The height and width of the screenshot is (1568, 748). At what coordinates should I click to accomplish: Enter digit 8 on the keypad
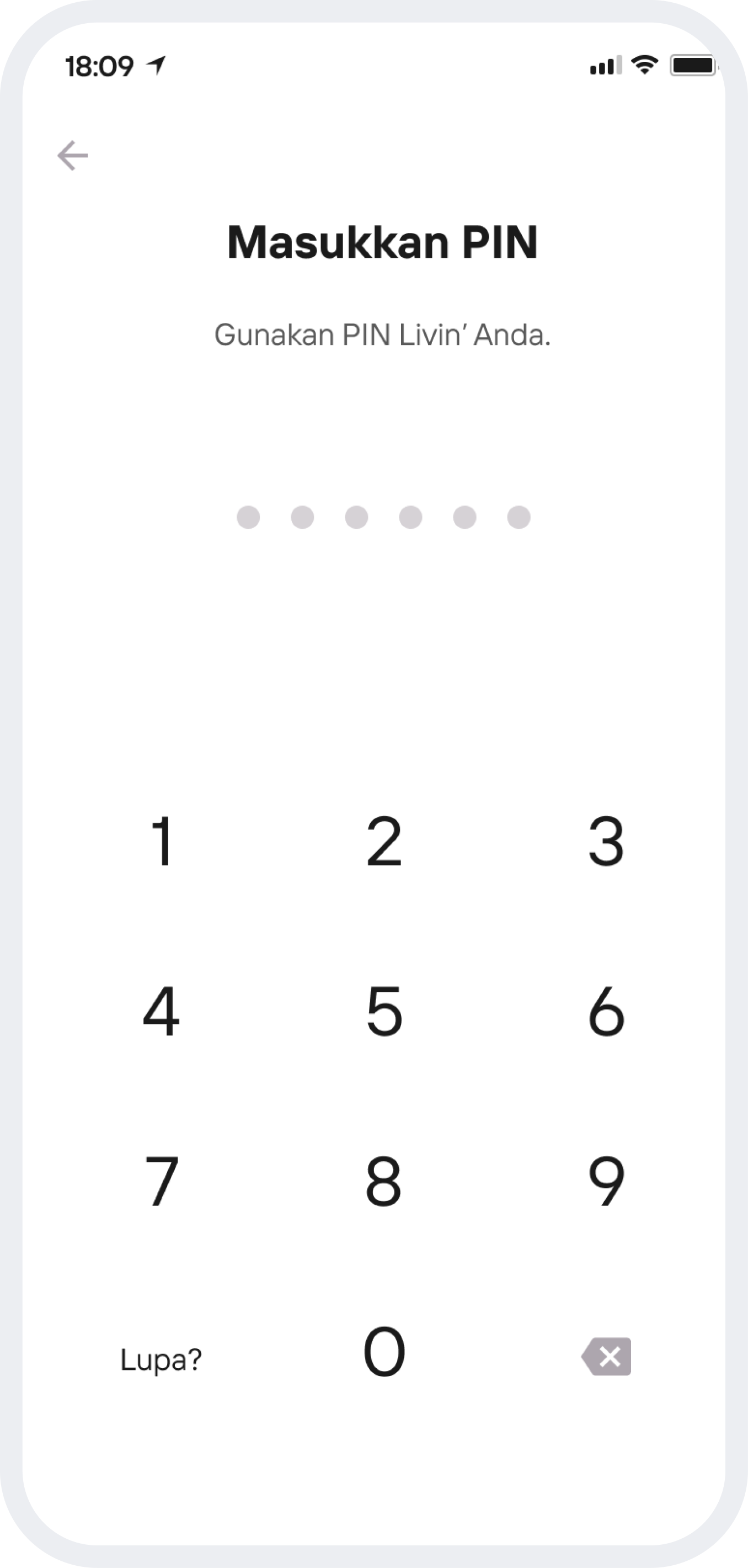(x=384, y=1181)
